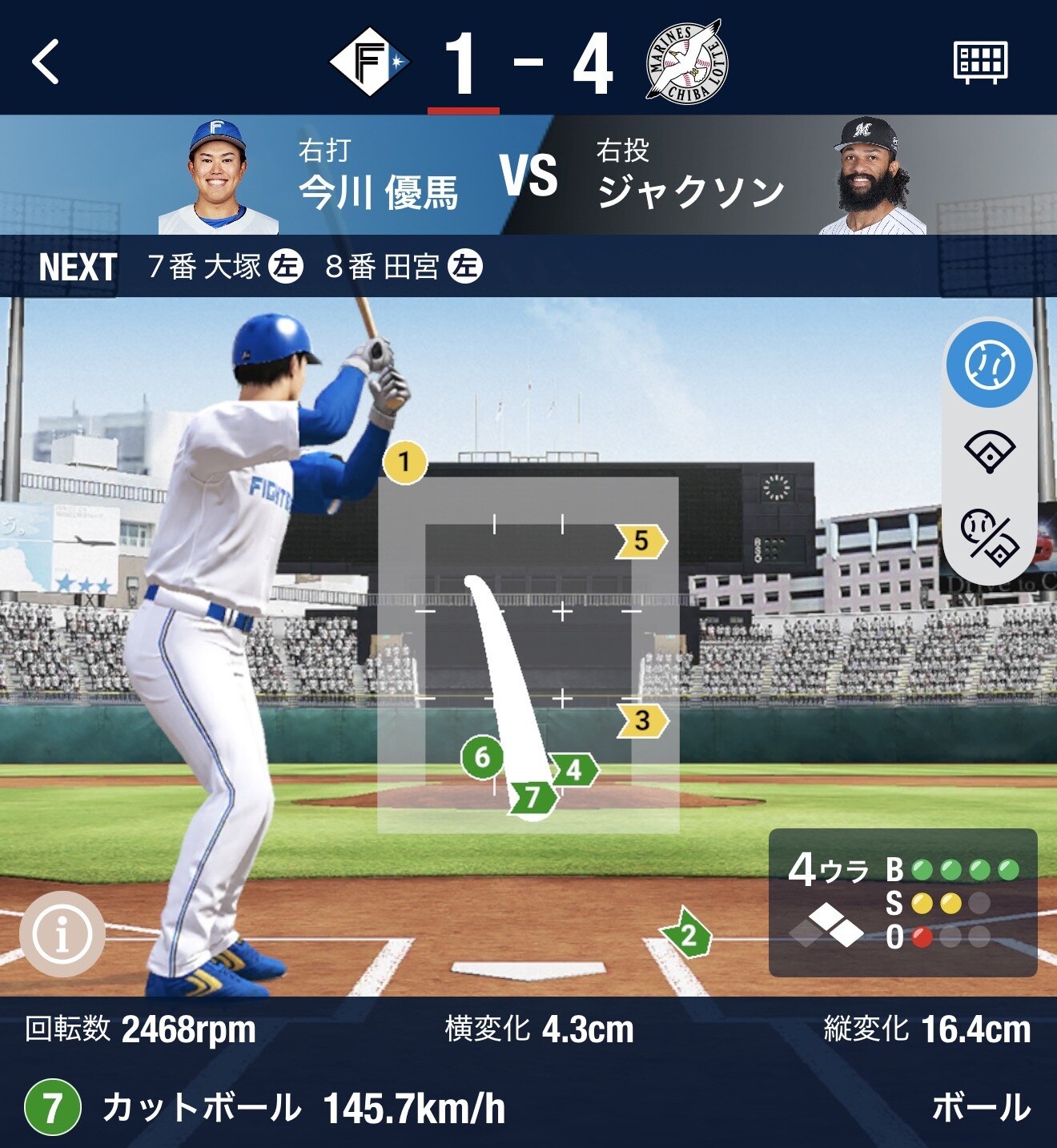Select the pitch tracking ball view button
Viewport: 1057px width, 1148px height.
990,365
